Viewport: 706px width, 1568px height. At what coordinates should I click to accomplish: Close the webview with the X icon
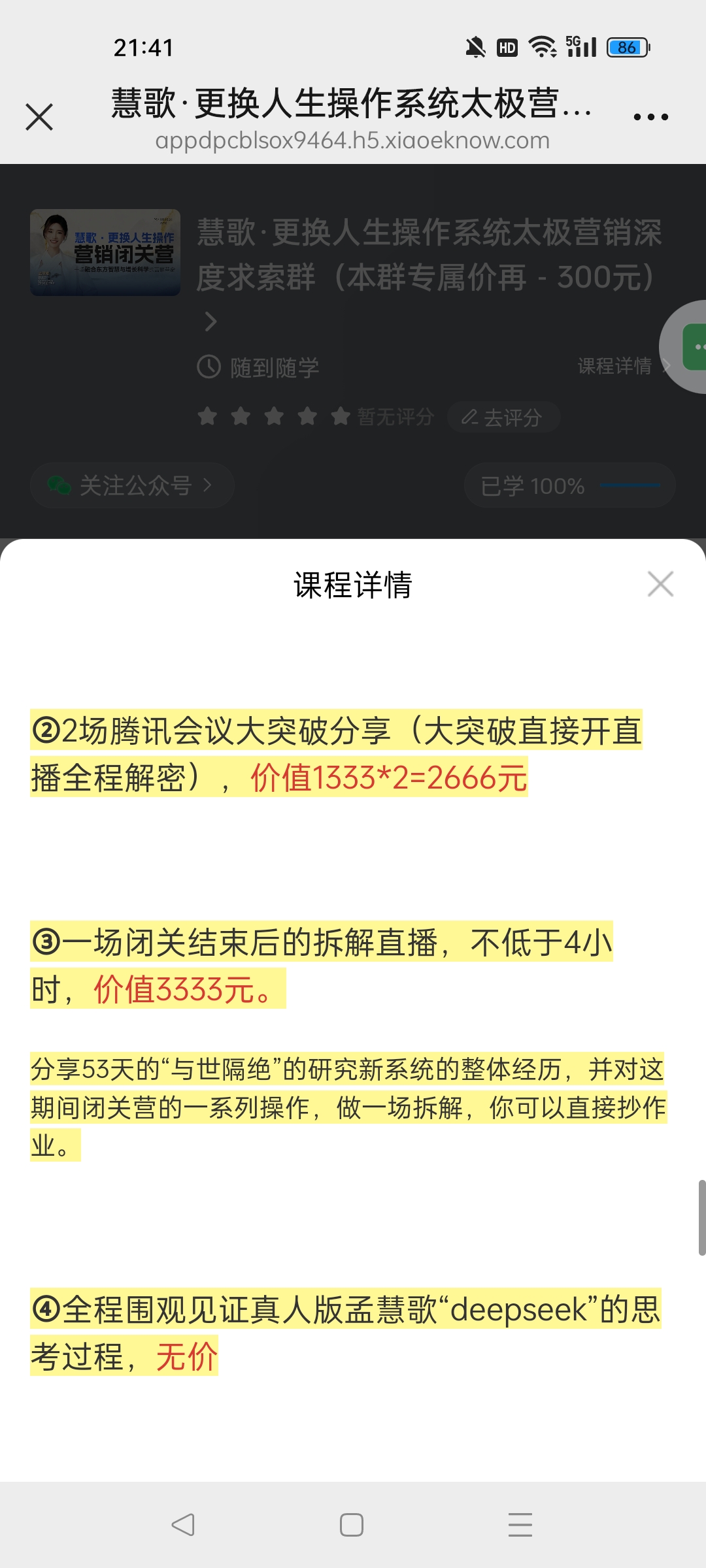point(39,118)
